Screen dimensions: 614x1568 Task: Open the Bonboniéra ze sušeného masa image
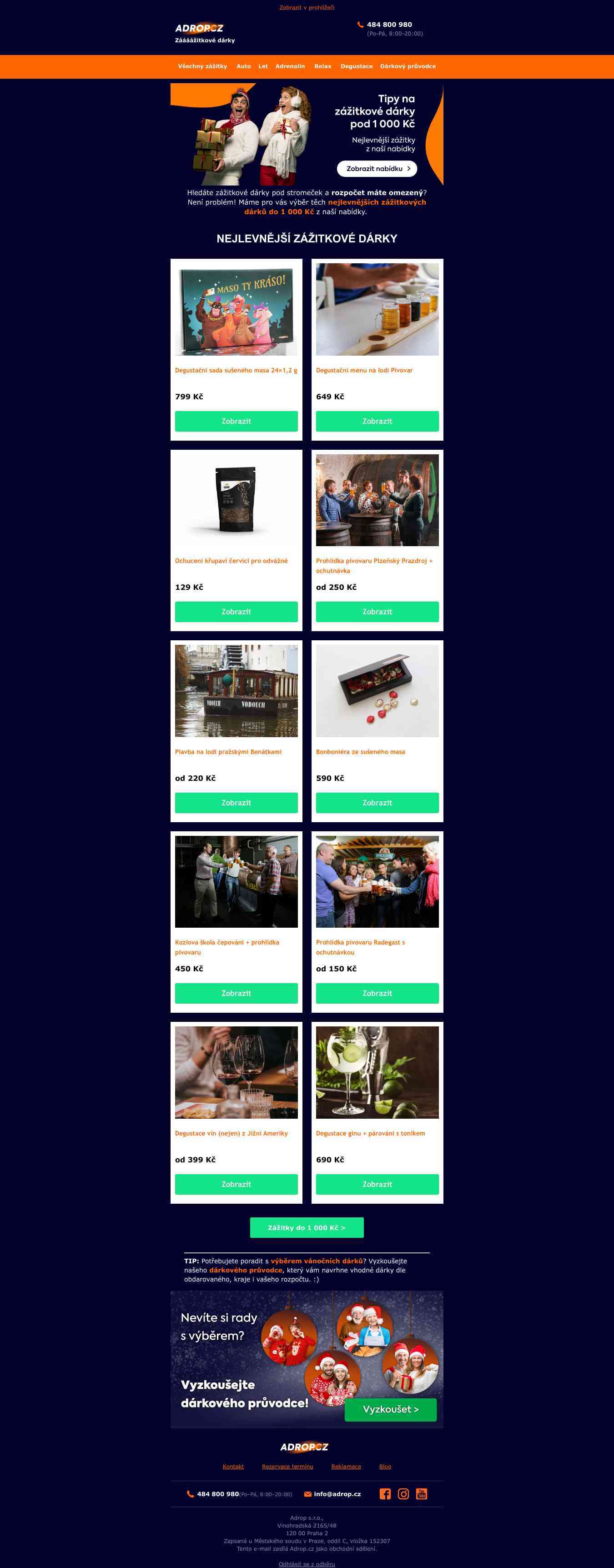[x=377, y=690]
